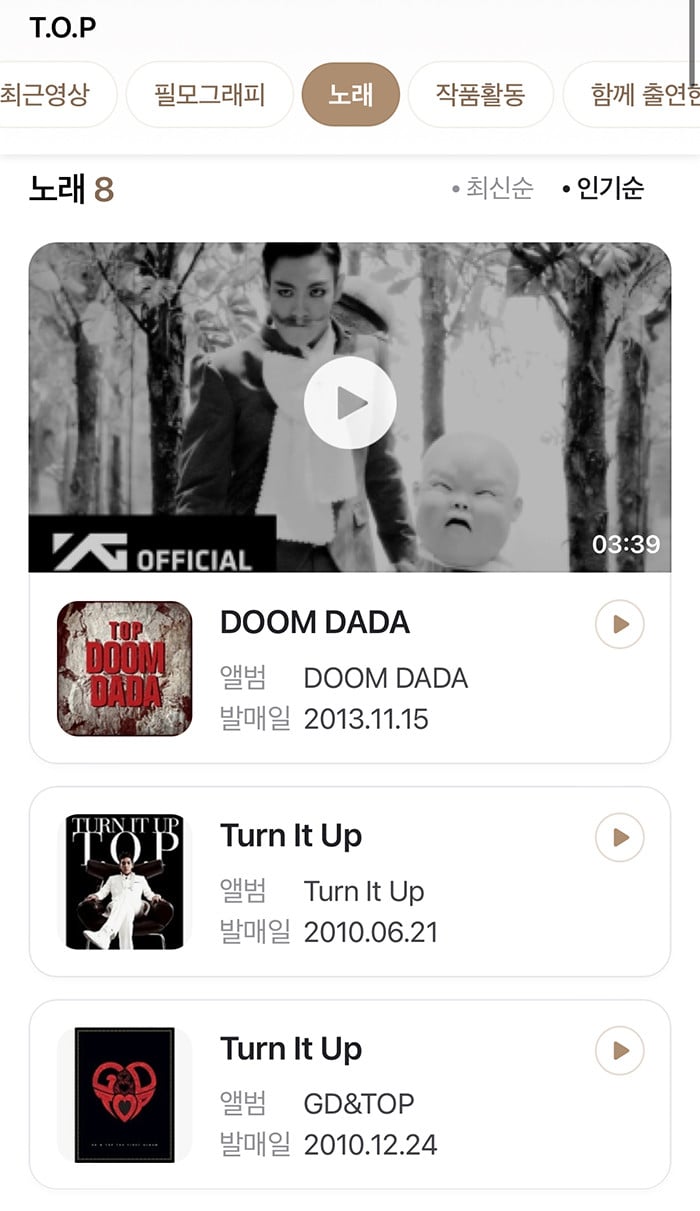The image size is (700, 1211).
Task: Play the DOOM DADA song
Action: coord(620,625)
